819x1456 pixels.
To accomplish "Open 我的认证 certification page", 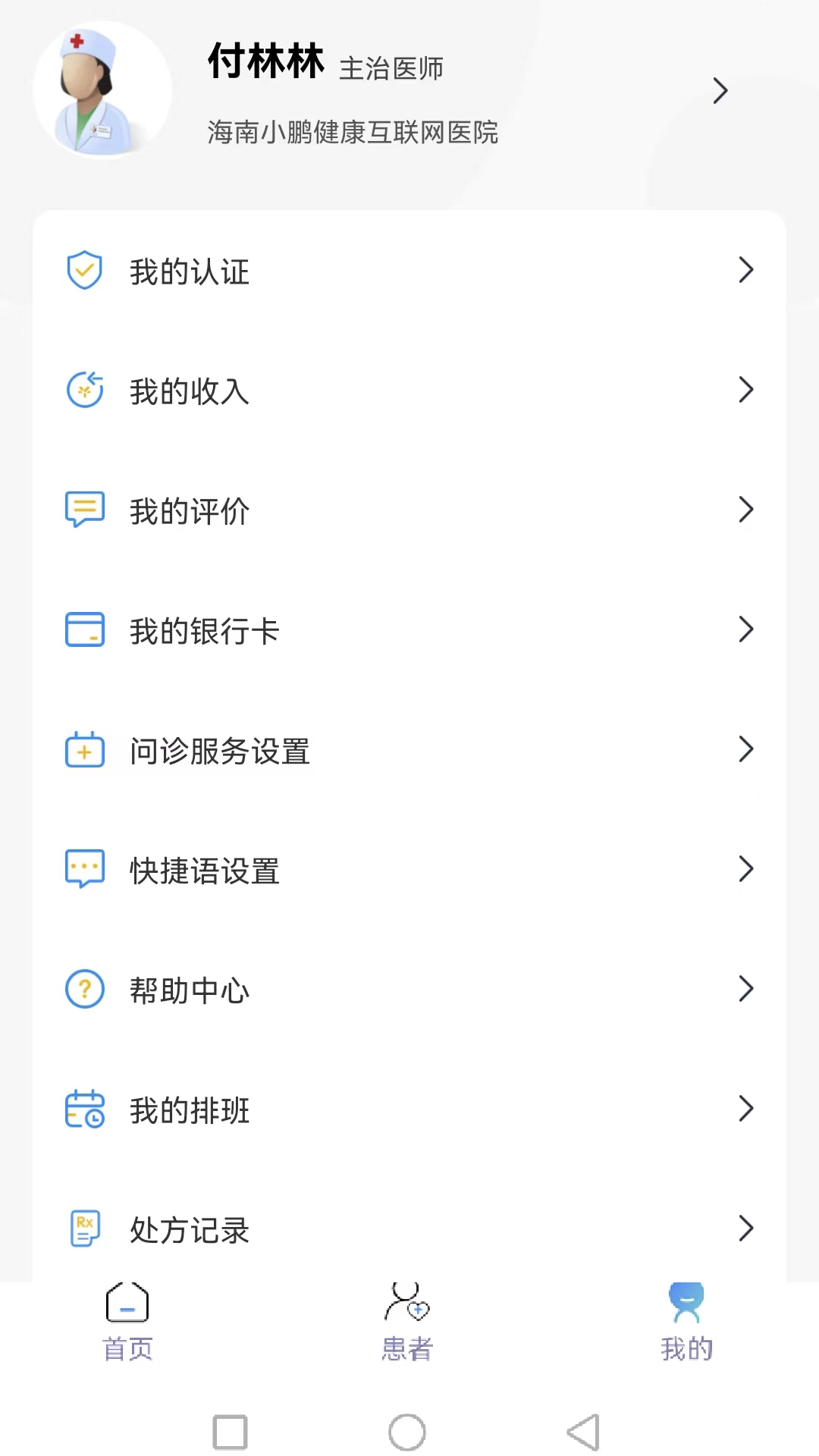I will click(x=409, y=271).
